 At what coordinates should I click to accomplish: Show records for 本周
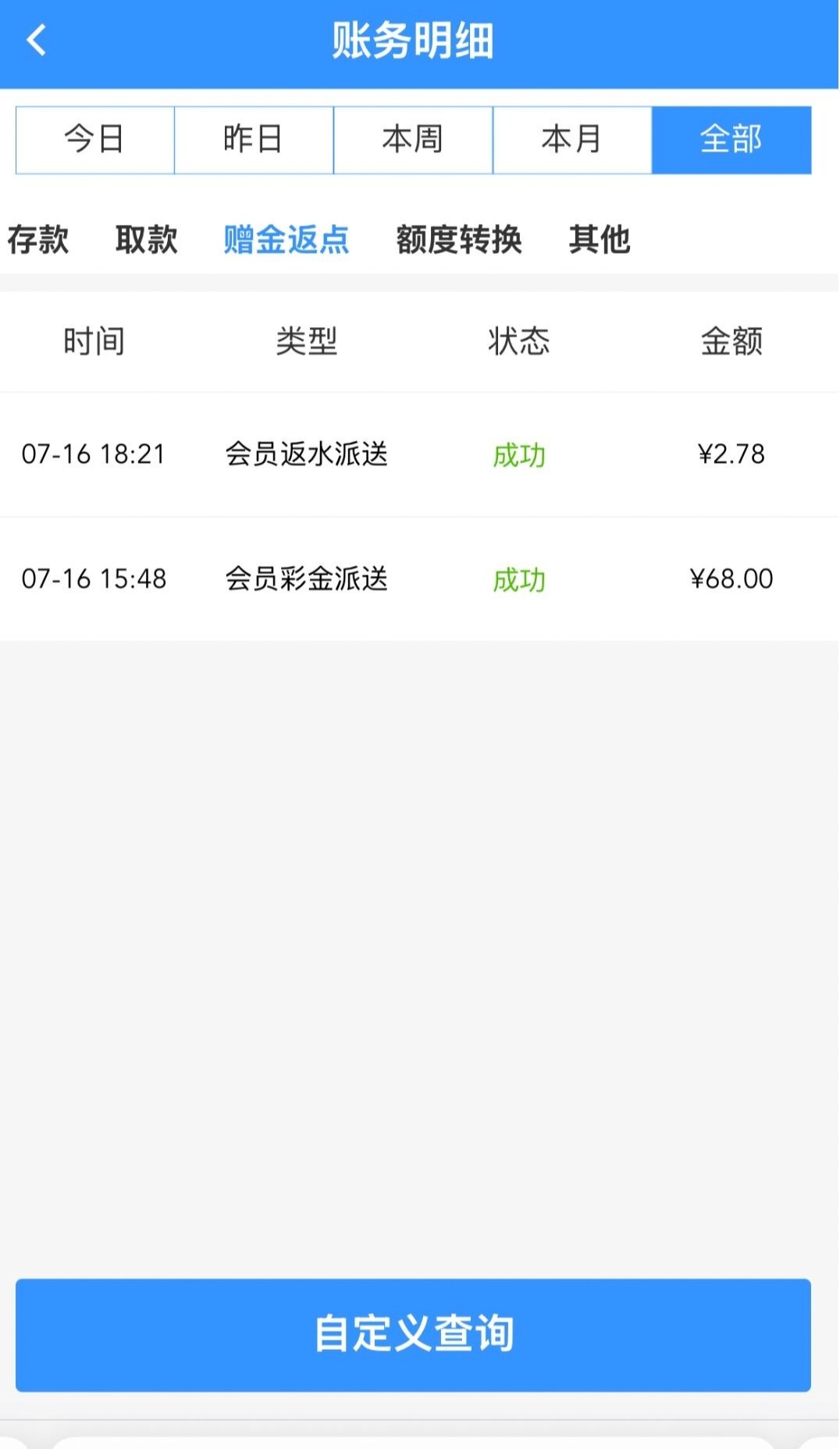click(x=413, y=140)
